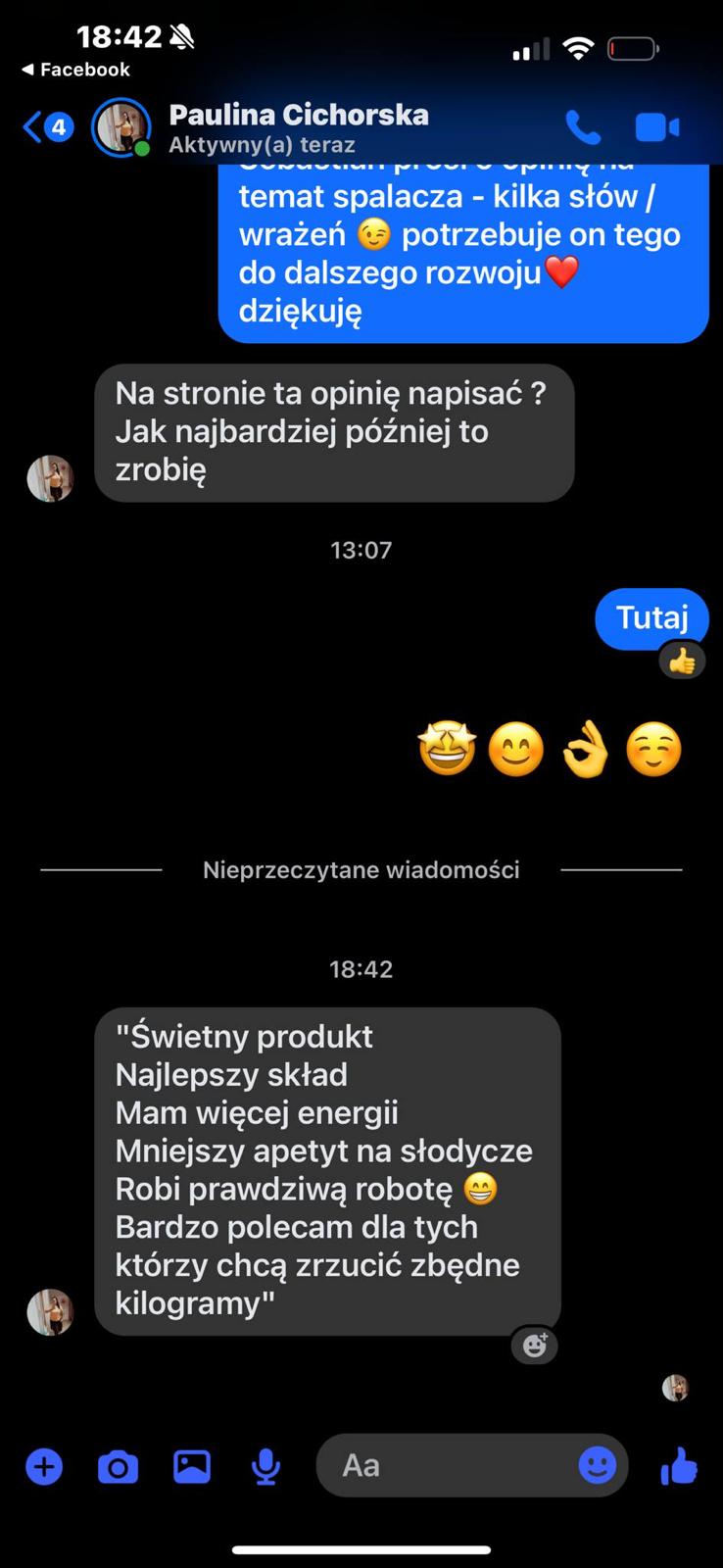Open the photo gallery picker
The height and width of the screenshot is (1568, 723).
pyautogui.click(x=192, y=1466)
